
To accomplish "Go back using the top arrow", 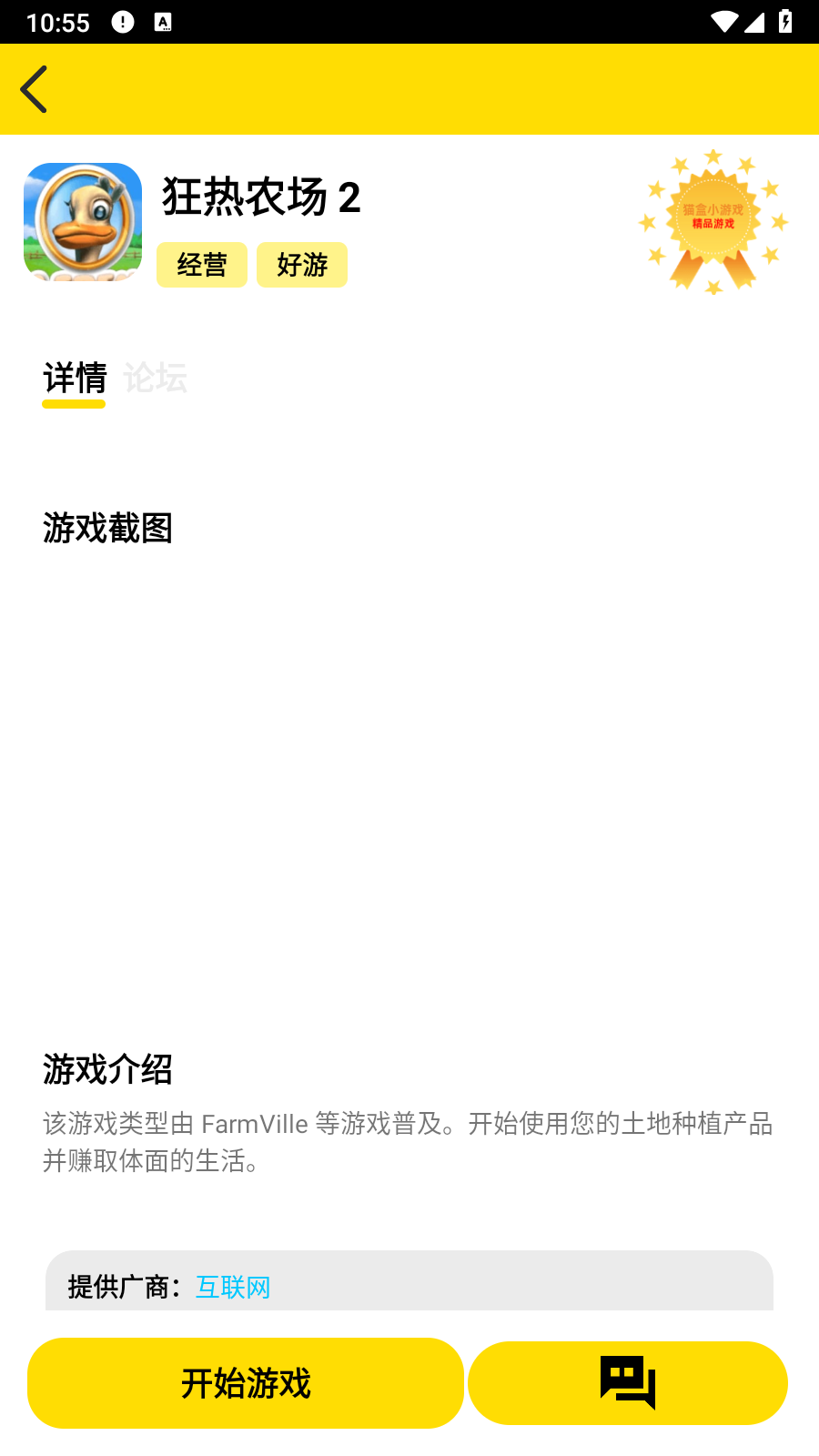I will [35, 89].
